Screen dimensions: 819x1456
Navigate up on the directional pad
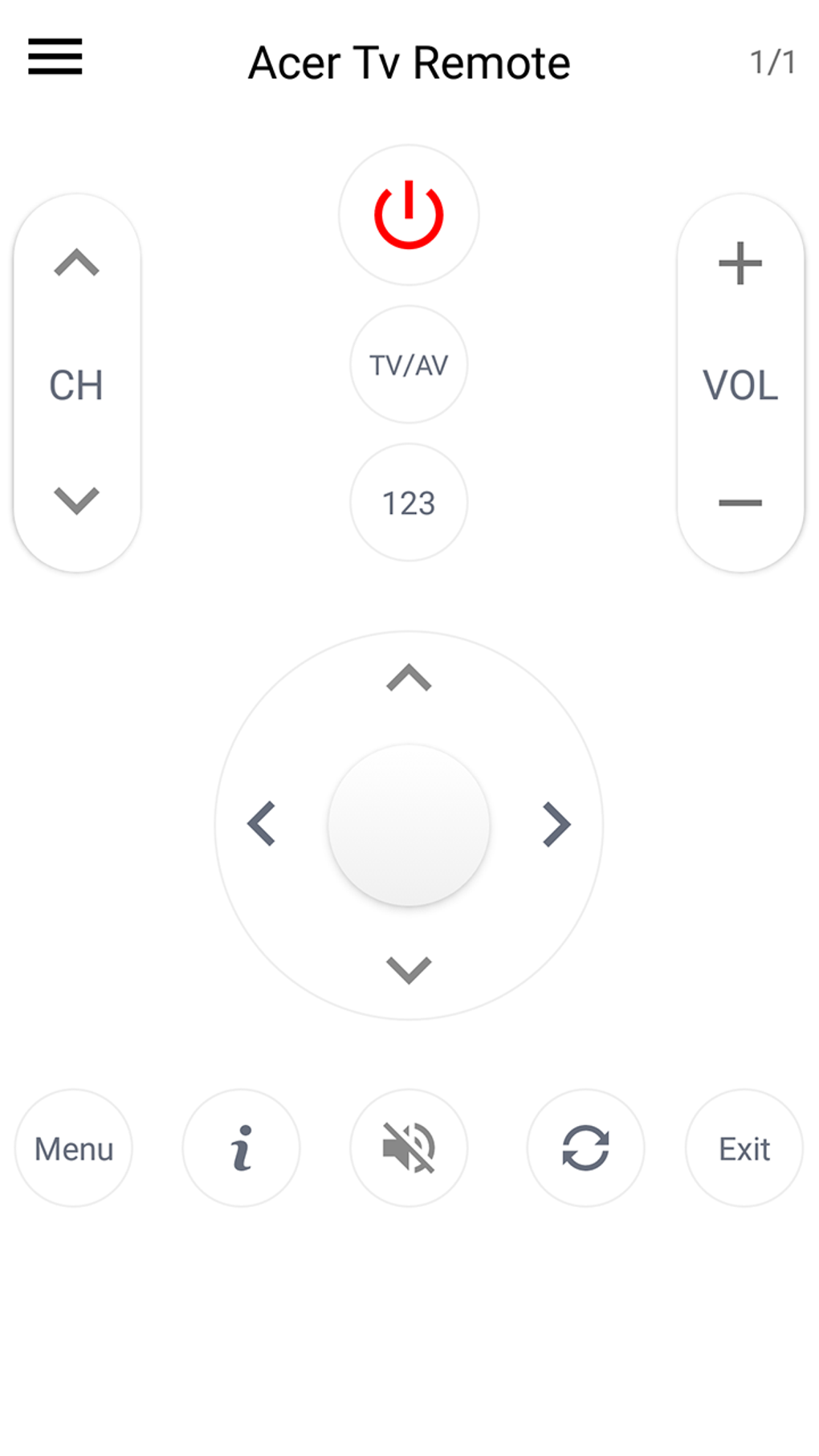pos(409,679)
